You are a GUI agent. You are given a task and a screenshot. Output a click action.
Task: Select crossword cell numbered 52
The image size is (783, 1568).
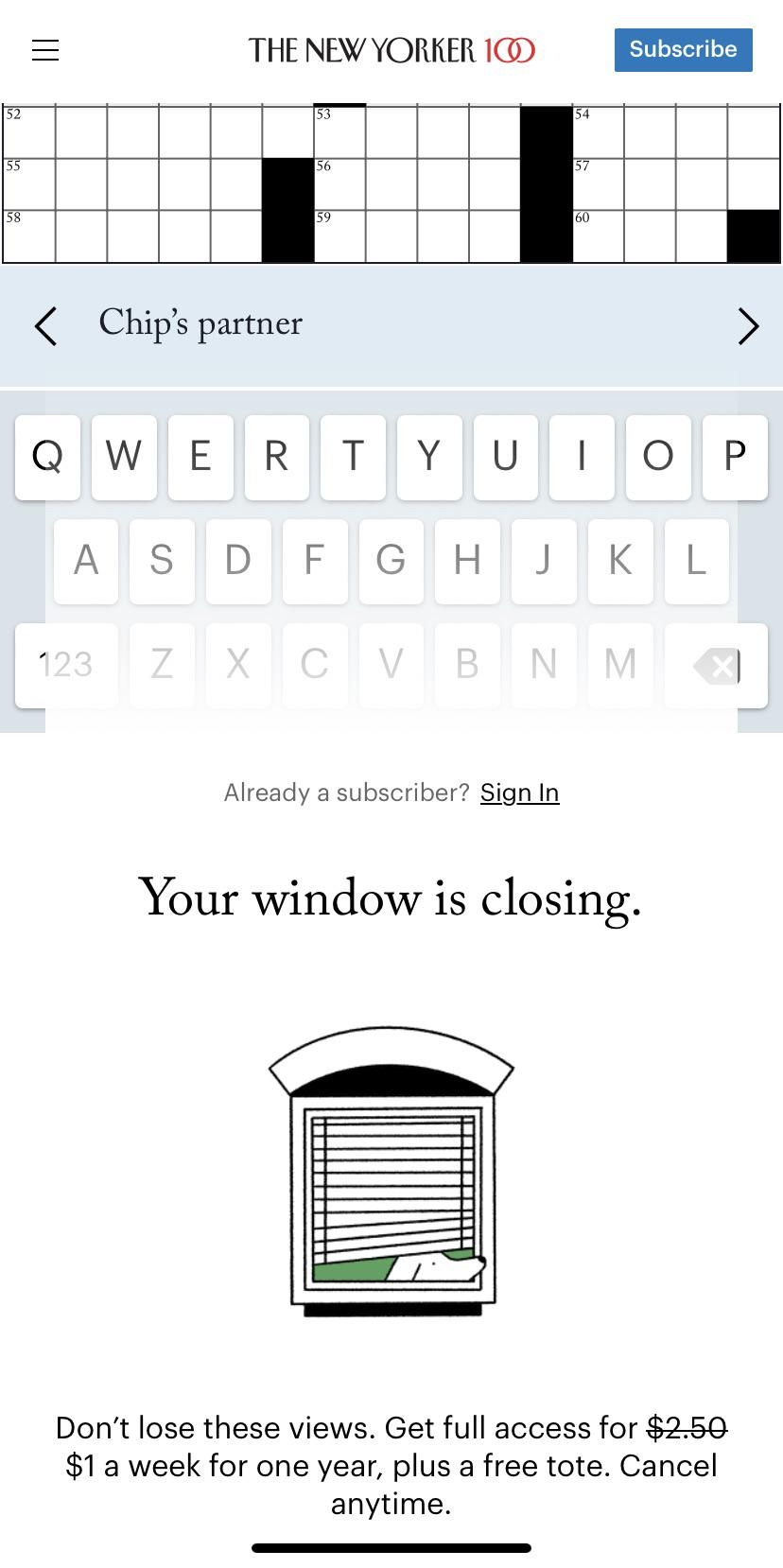(29, 131)
